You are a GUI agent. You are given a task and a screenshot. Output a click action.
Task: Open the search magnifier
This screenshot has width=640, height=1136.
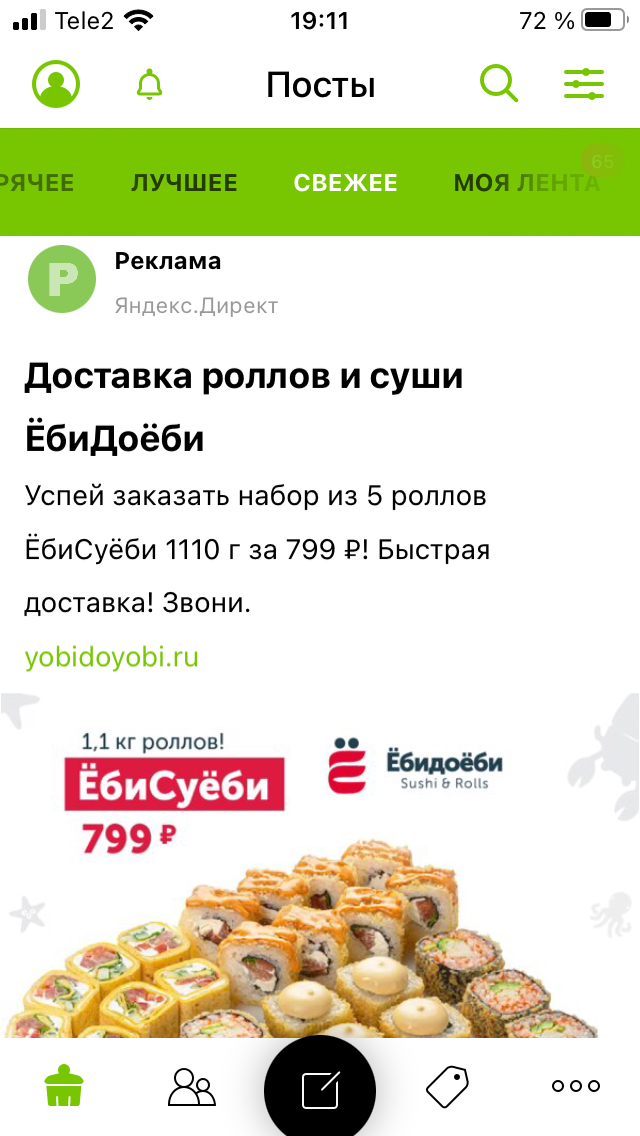point(498,85)
